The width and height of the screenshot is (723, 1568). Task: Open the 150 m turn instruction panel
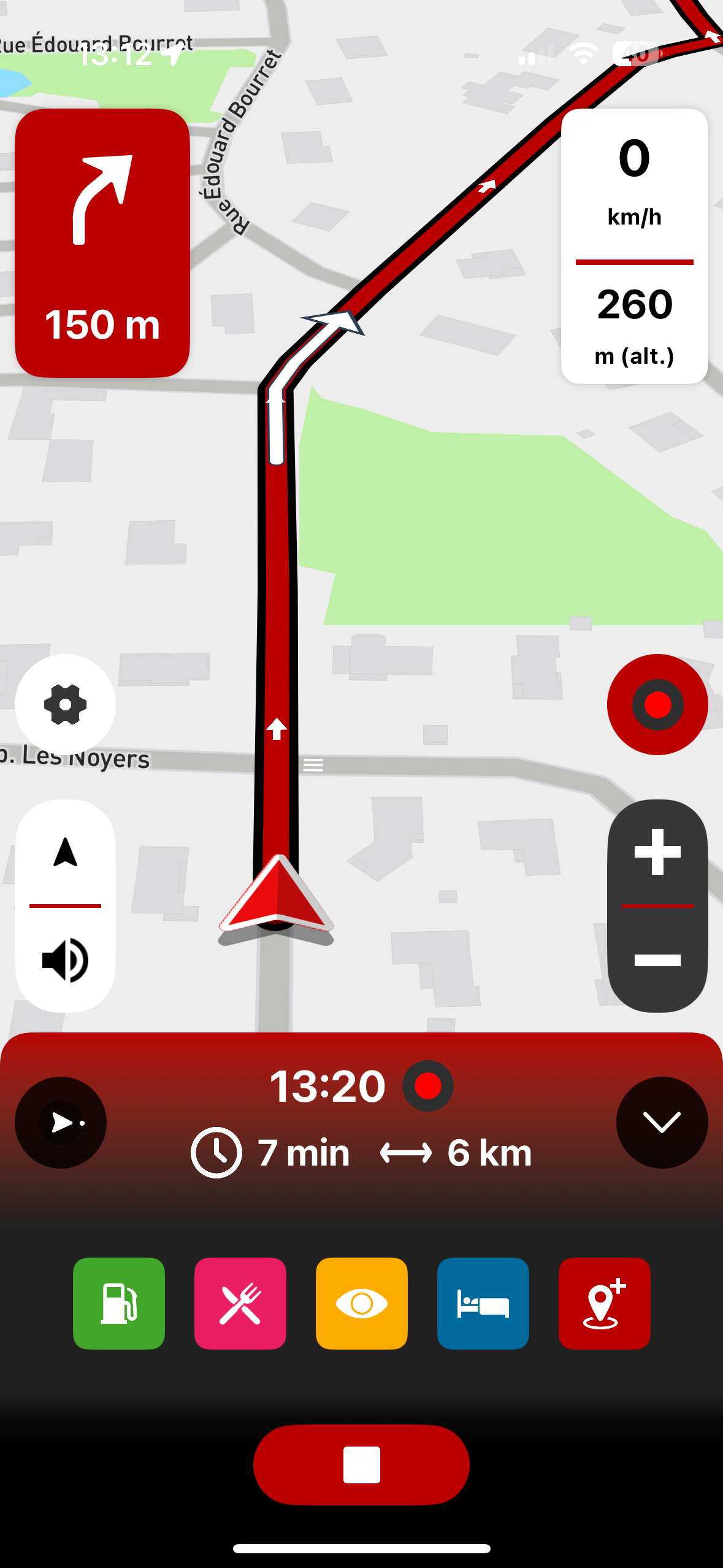point(102,243)
